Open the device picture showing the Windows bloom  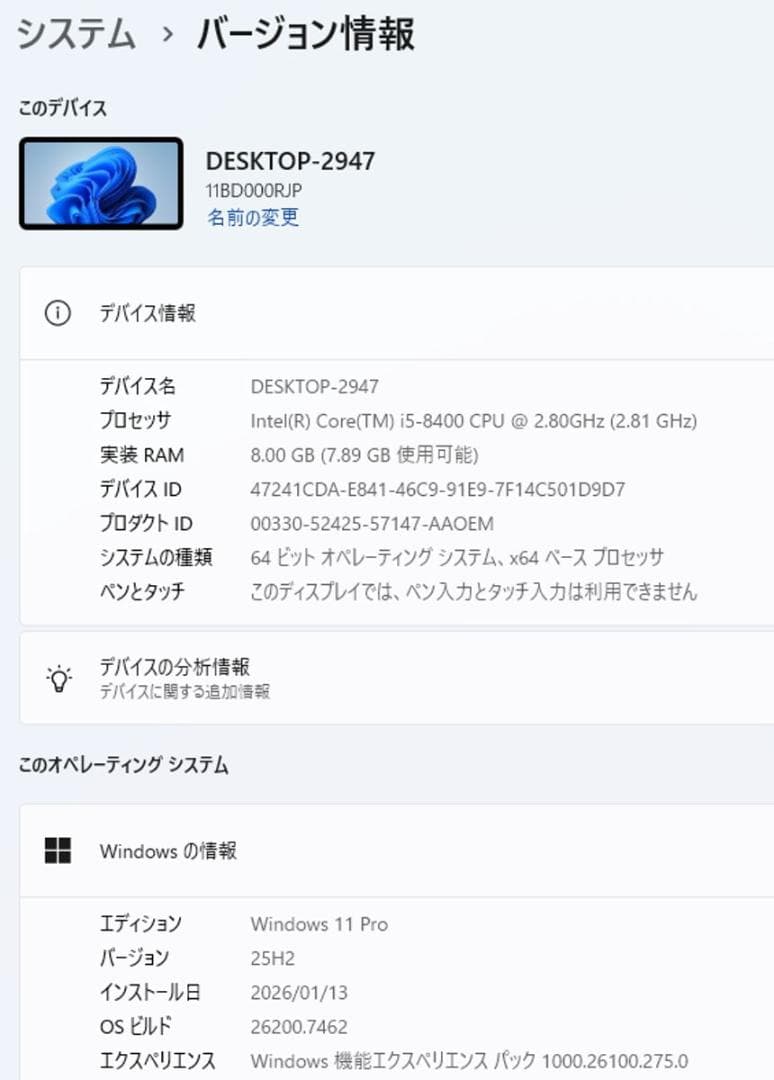100,184
